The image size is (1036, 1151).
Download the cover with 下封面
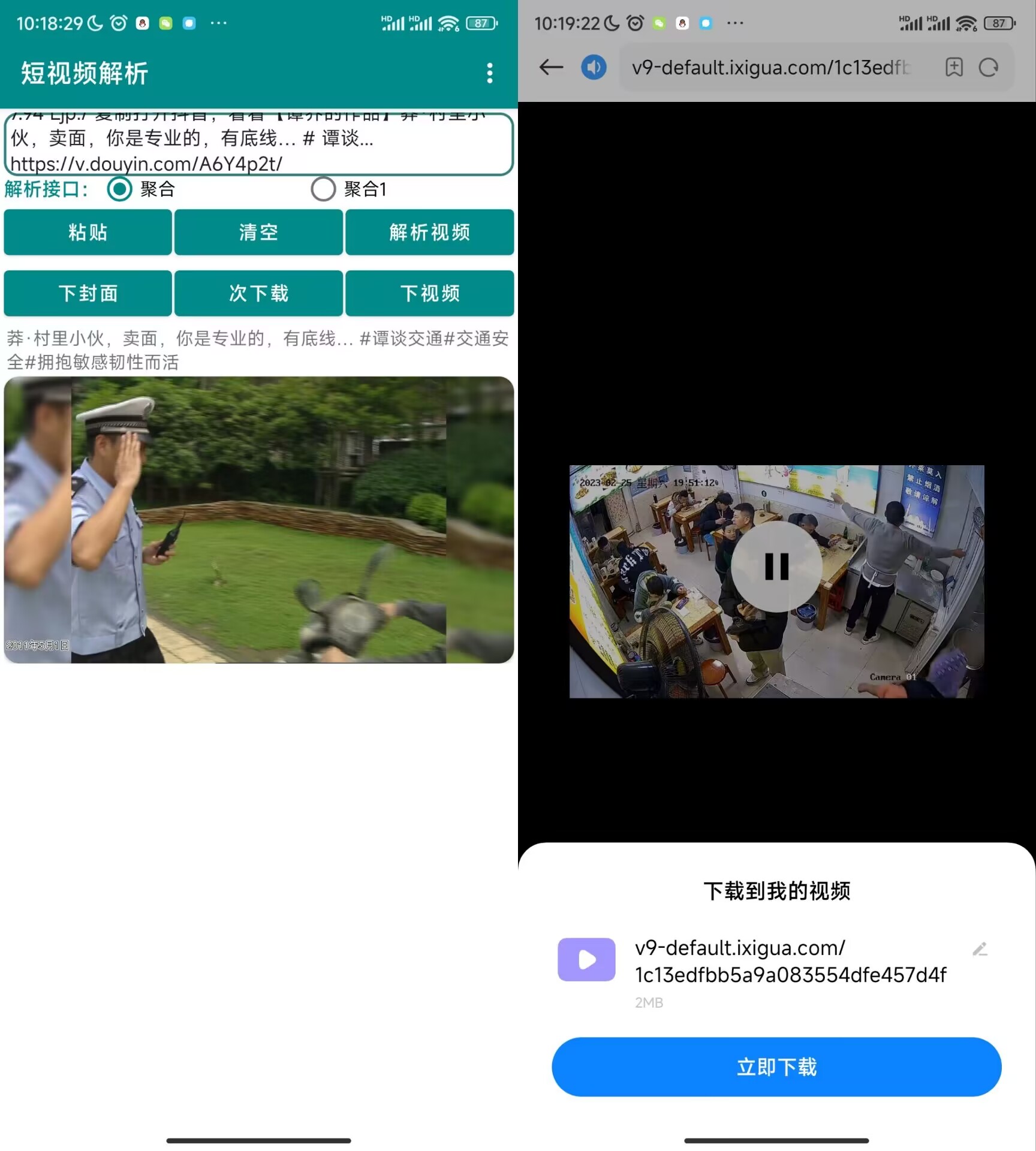(88, 294)
